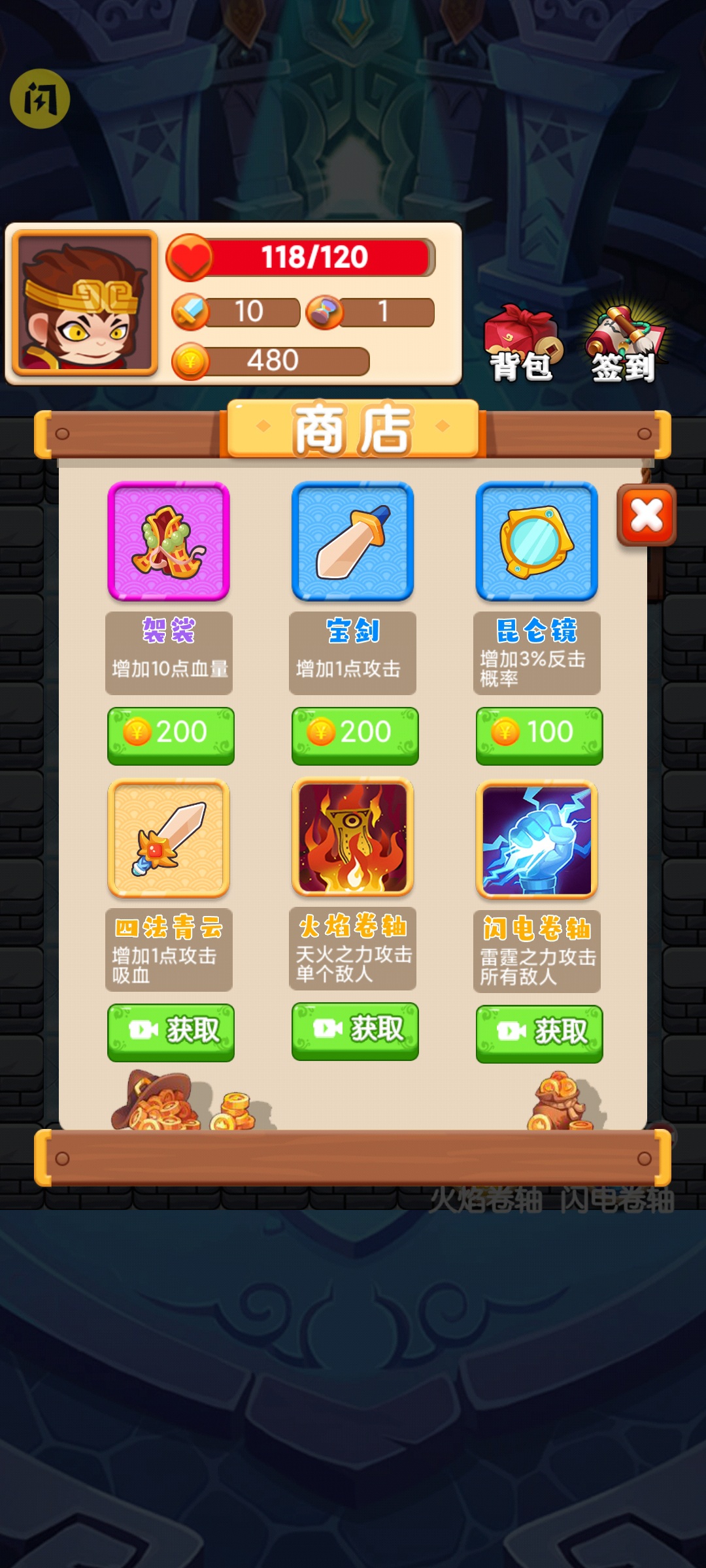
Task: Get 四法青云 via the 获取 button
Action: coord(171,1030)
